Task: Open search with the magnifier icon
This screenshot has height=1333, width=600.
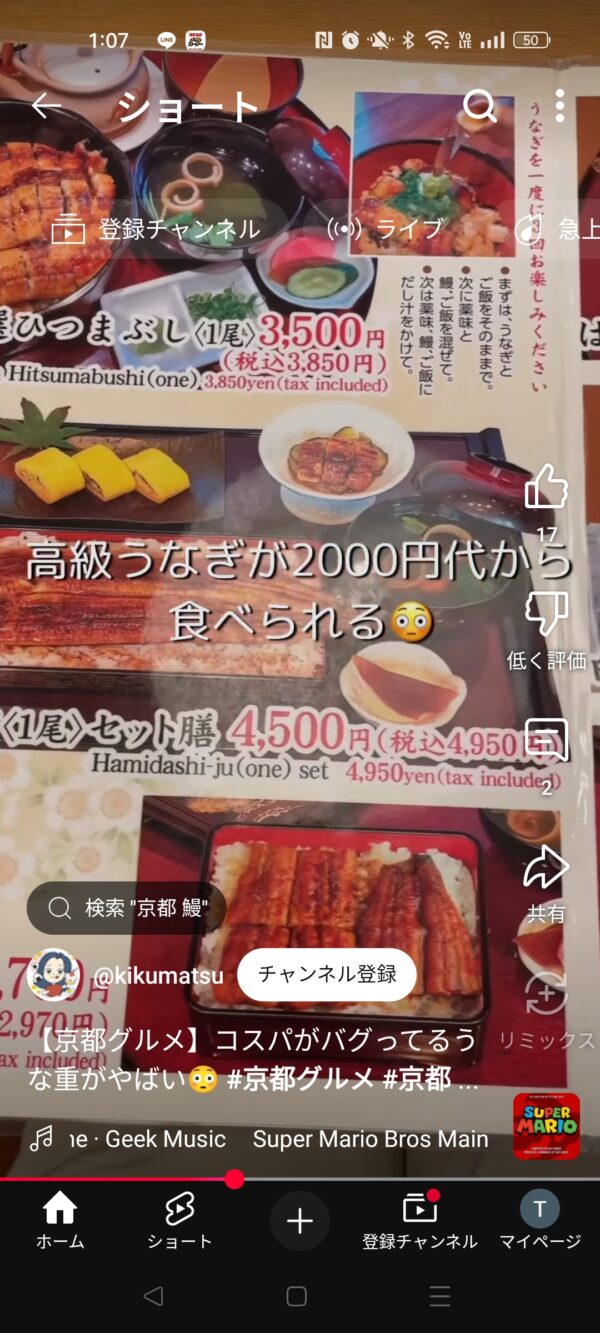Action: pyautogui.click(x=480, y=106)
